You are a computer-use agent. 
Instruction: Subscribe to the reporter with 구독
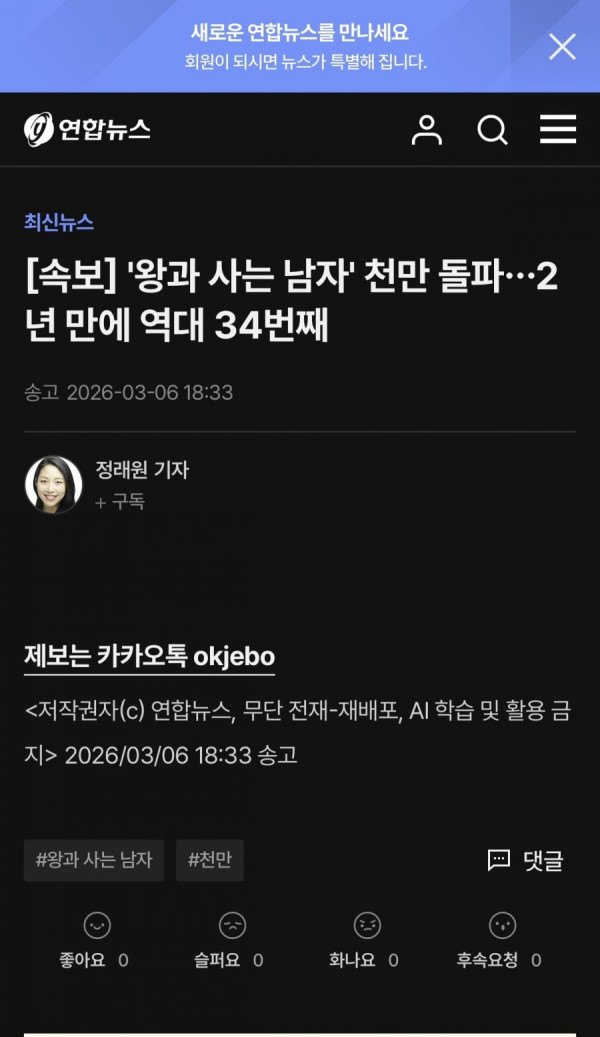click(120, 502)
